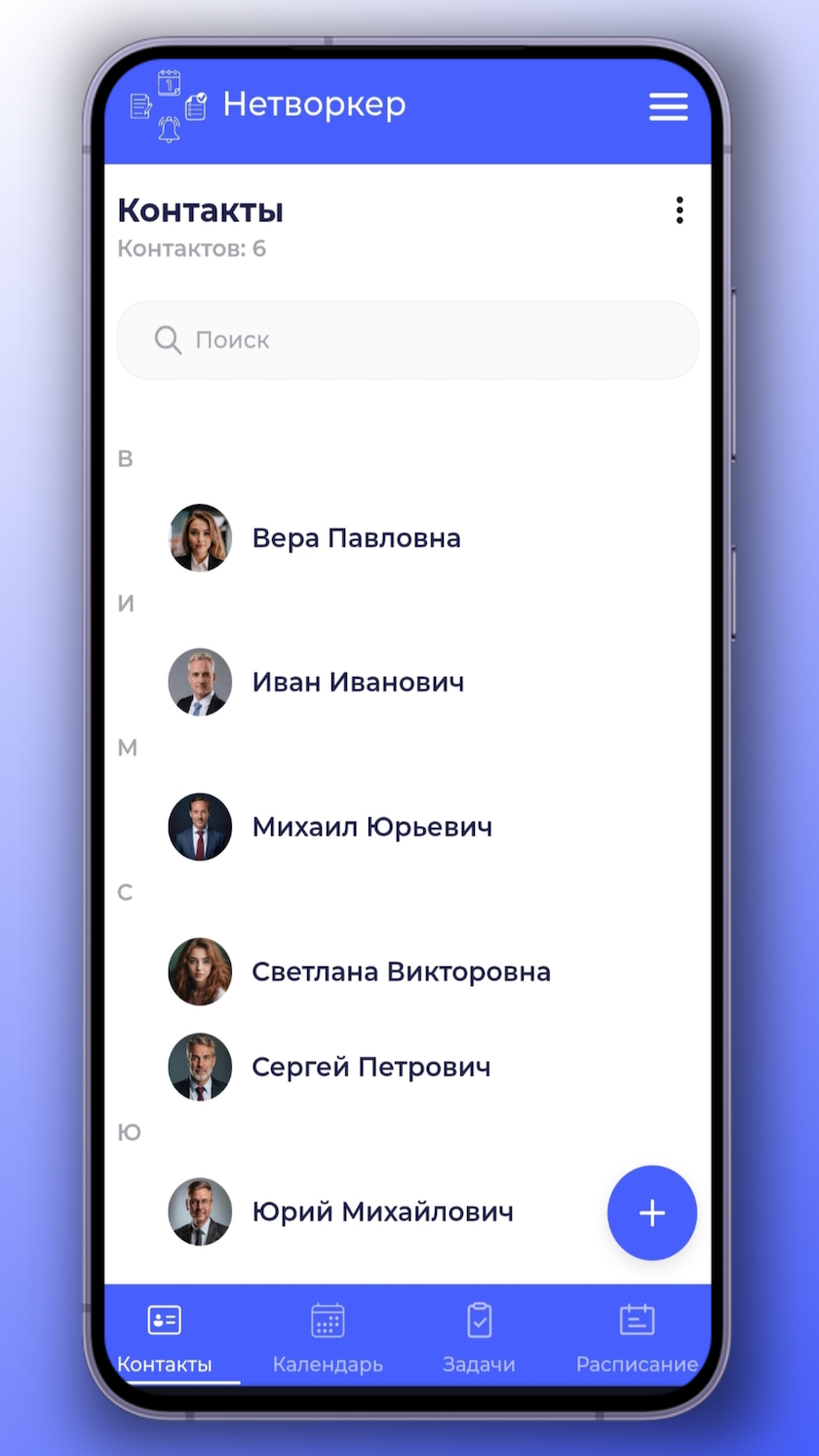The height and width of the screenshot is (1456, 819).
Task: Tap the Поиск search field
Action: click(408, 339)
